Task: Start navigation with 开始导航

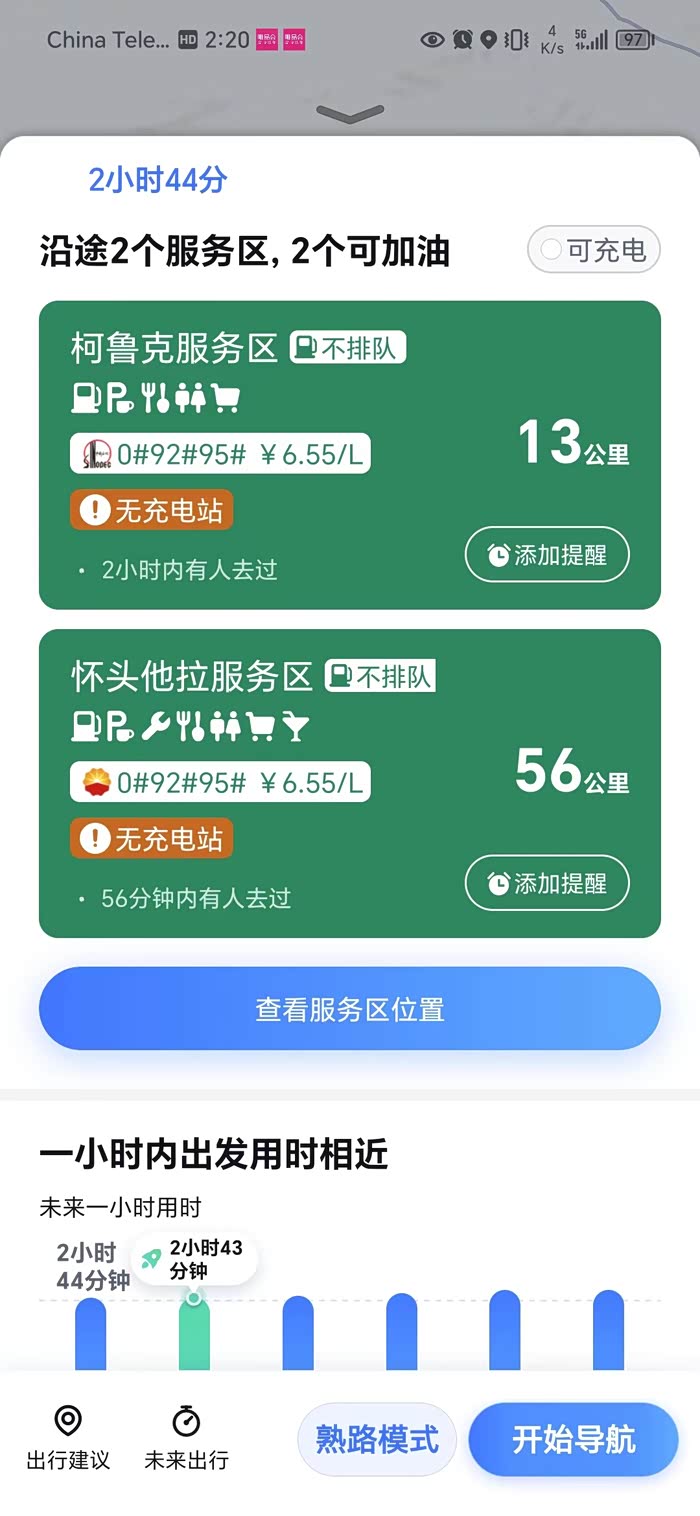Action: click(574, 1440)
